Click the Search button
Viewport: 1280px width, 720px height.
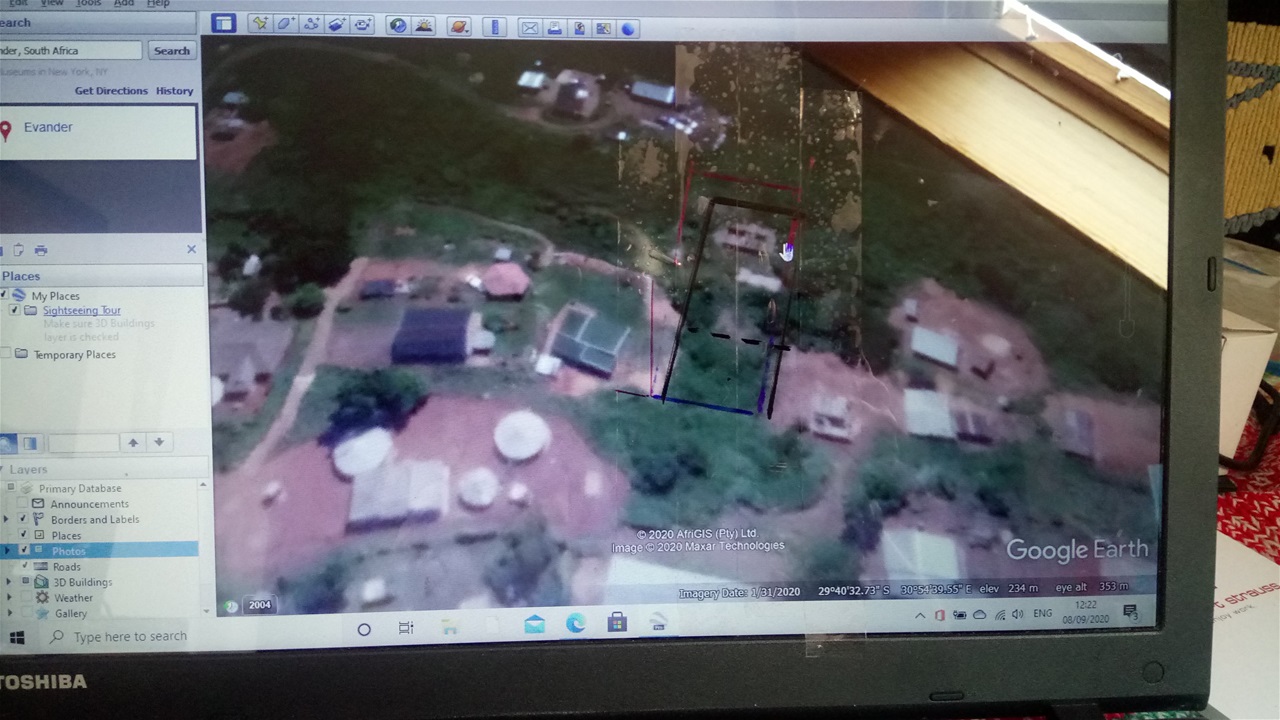pyautogui.click(x=171, y=51)
